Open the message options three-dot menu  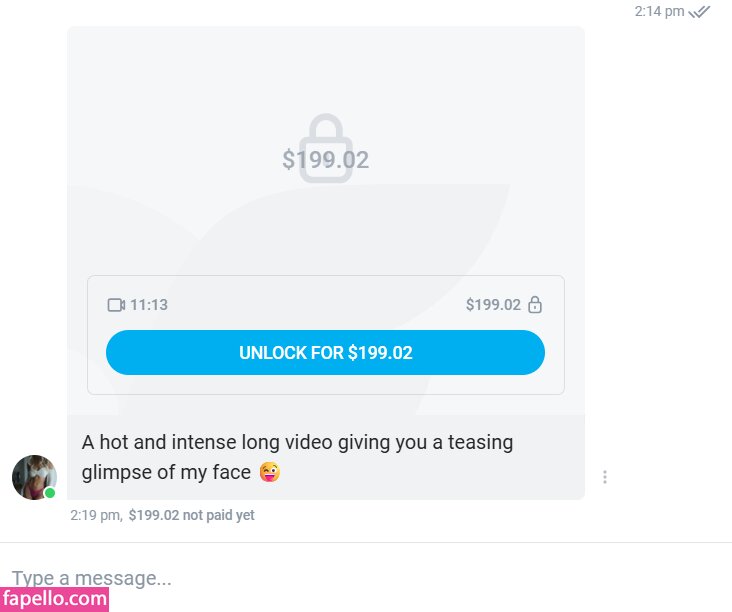coord(605,477)
